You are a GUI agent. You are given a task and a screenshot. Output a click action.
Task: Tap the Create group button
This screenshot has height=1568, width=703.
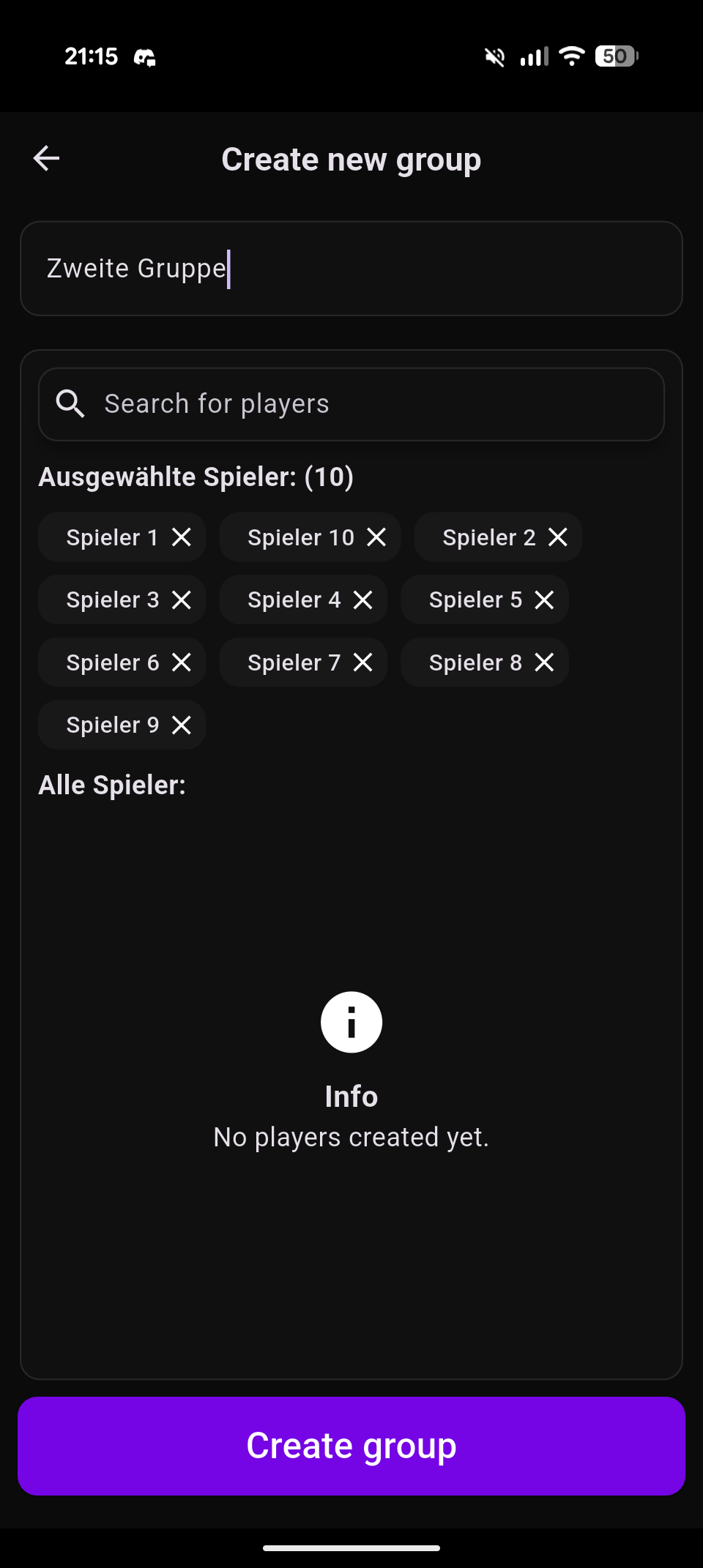(x=351, y=1446)
